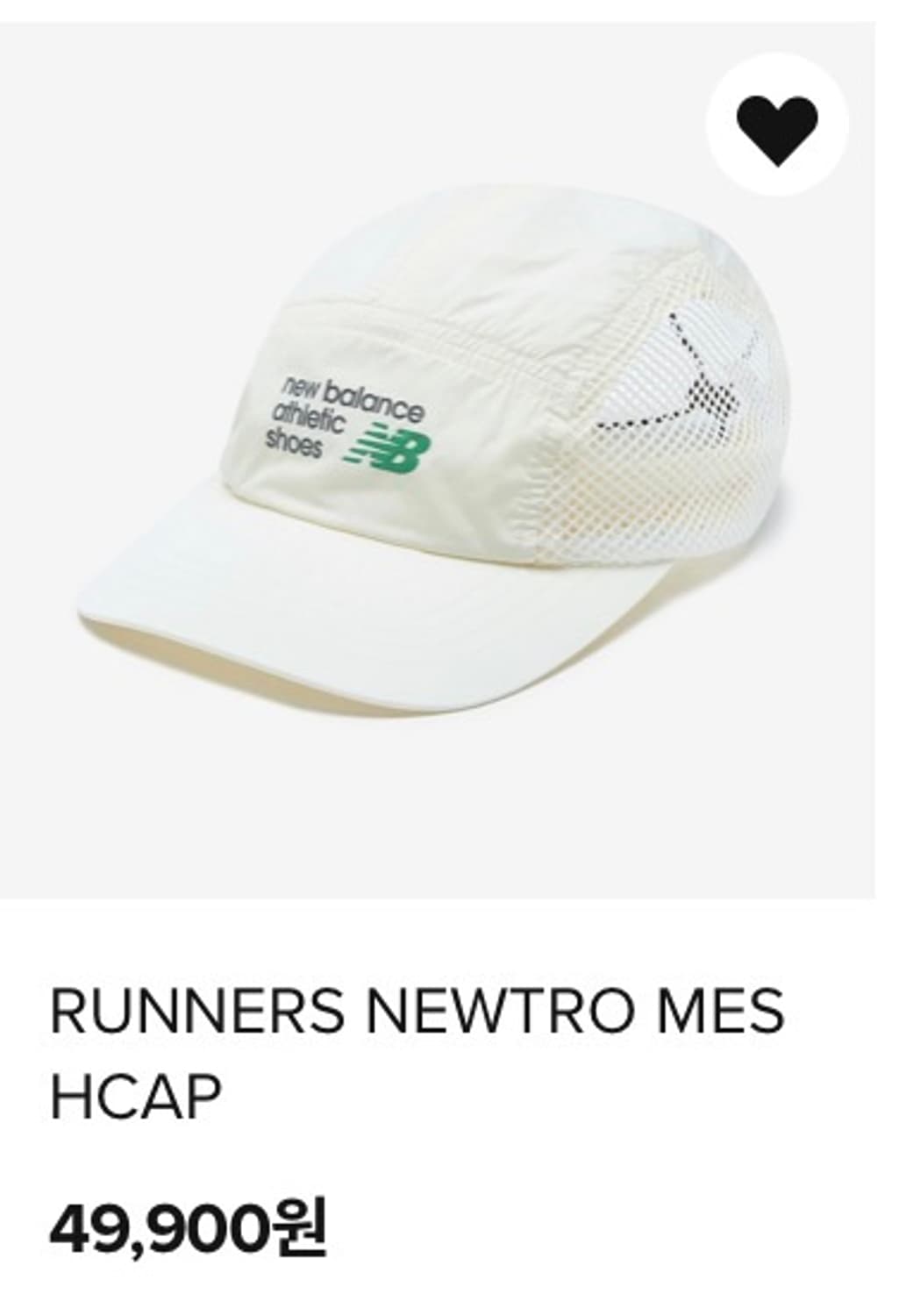The image size is (906, 1316).
Task: Click the heart to remove from favorites
Action: coord(779,127)
